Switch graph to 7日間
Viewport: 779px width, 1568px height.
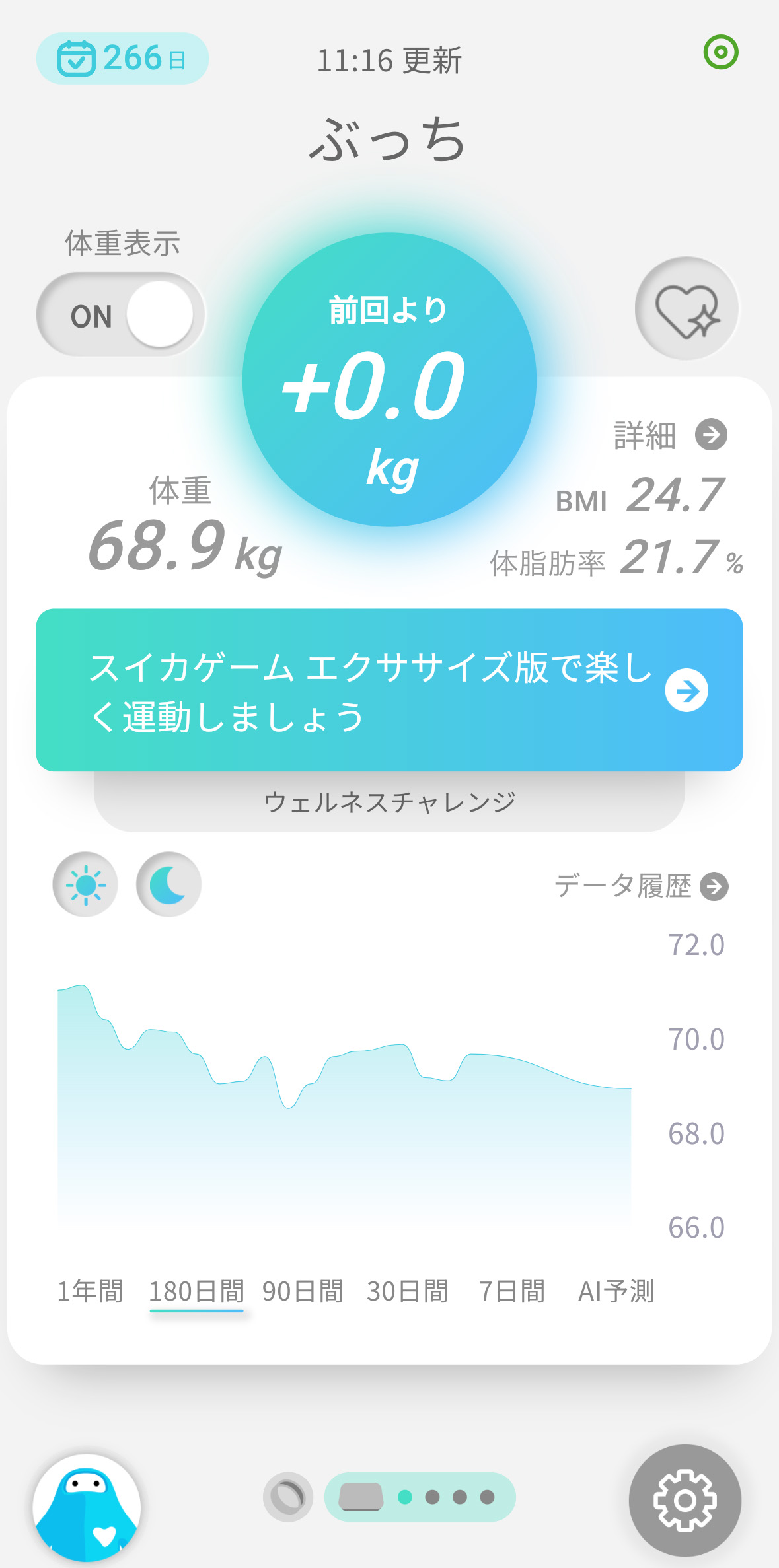pyautogui.click(x=511, y=1291)
